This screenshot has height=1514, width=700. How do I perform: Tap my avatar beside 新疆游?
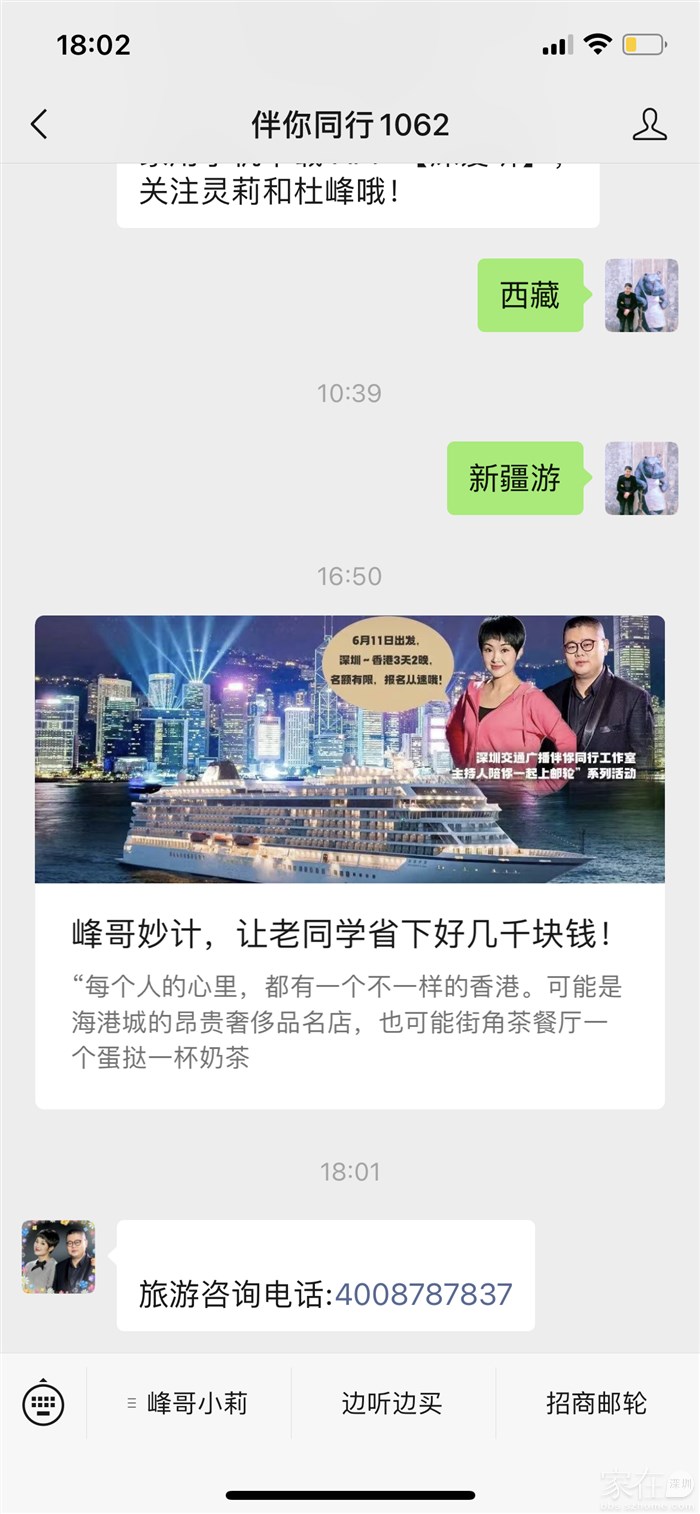641,479
